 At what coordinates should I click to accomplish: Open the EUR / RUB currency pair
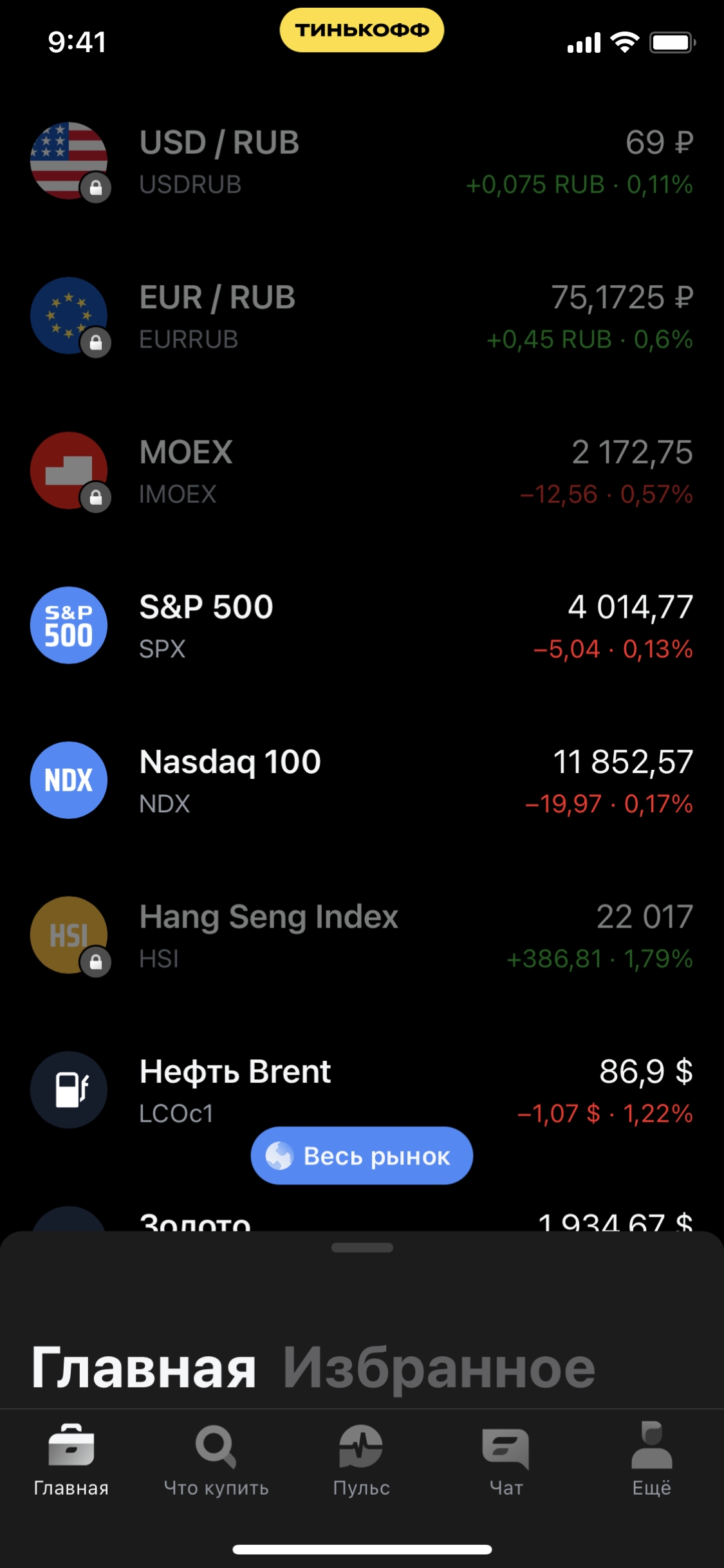point(360,316)
